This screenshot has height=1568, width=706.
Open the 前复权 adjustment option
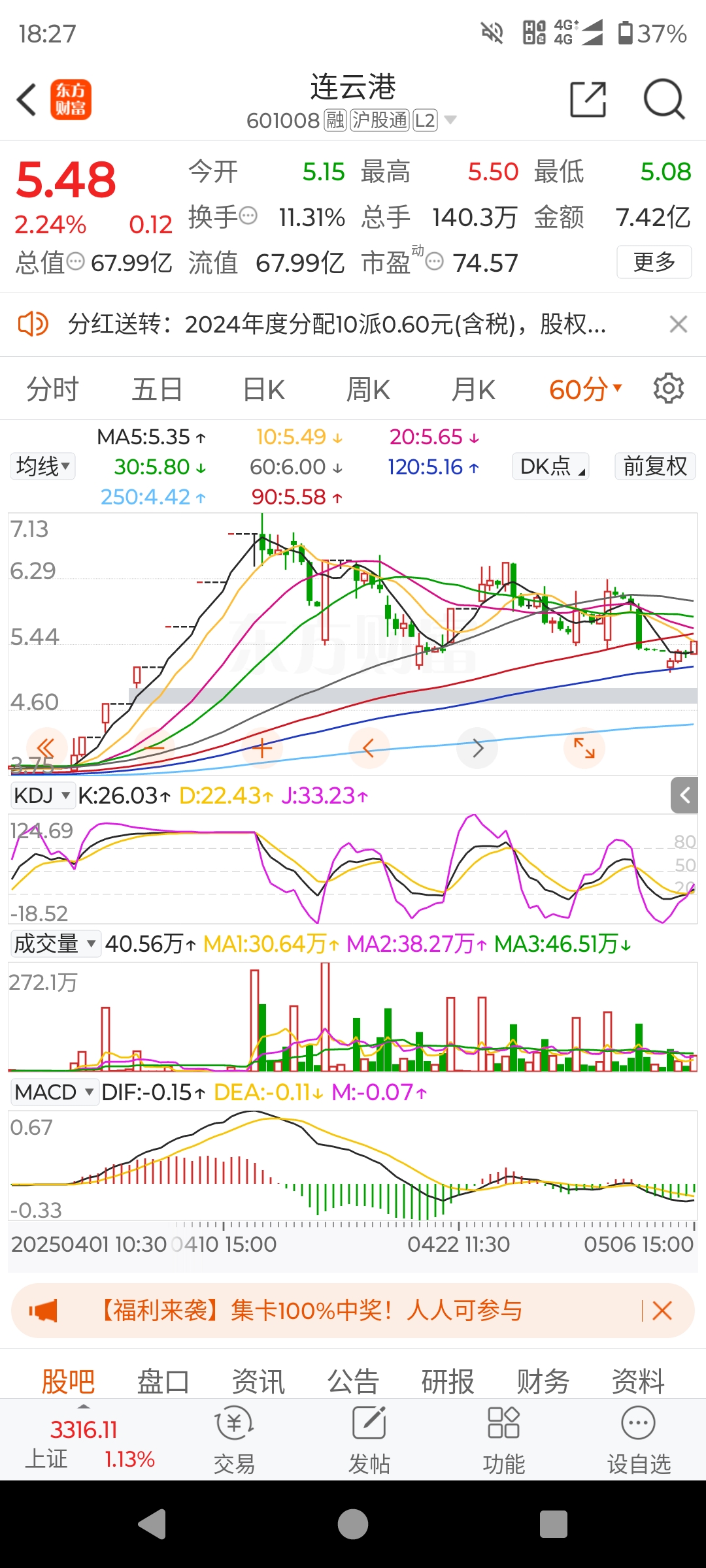pos(655,466)
